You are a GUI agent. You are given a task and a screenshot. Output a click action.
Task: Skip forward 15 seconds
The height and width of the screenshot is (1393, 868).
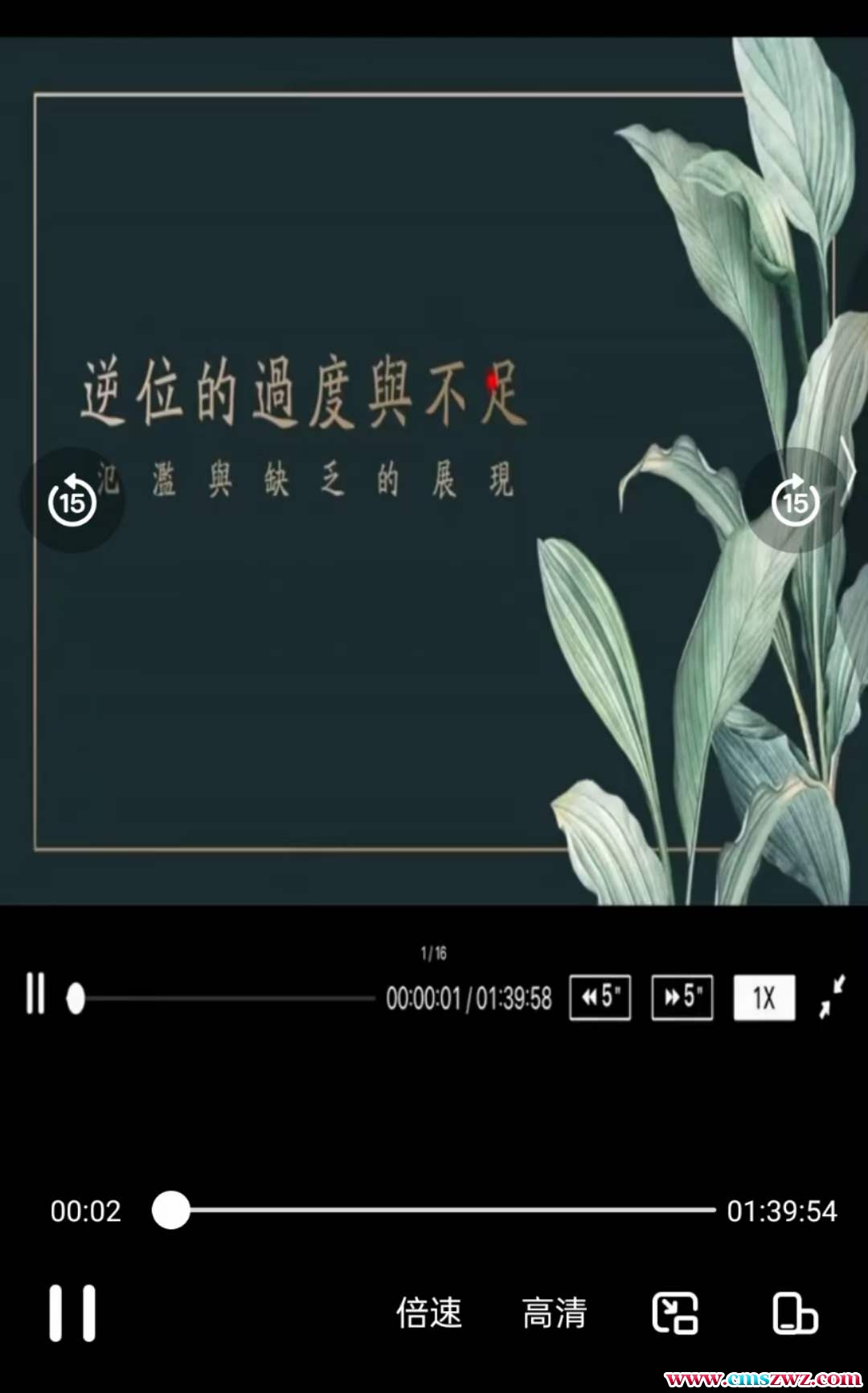(795, 502)
